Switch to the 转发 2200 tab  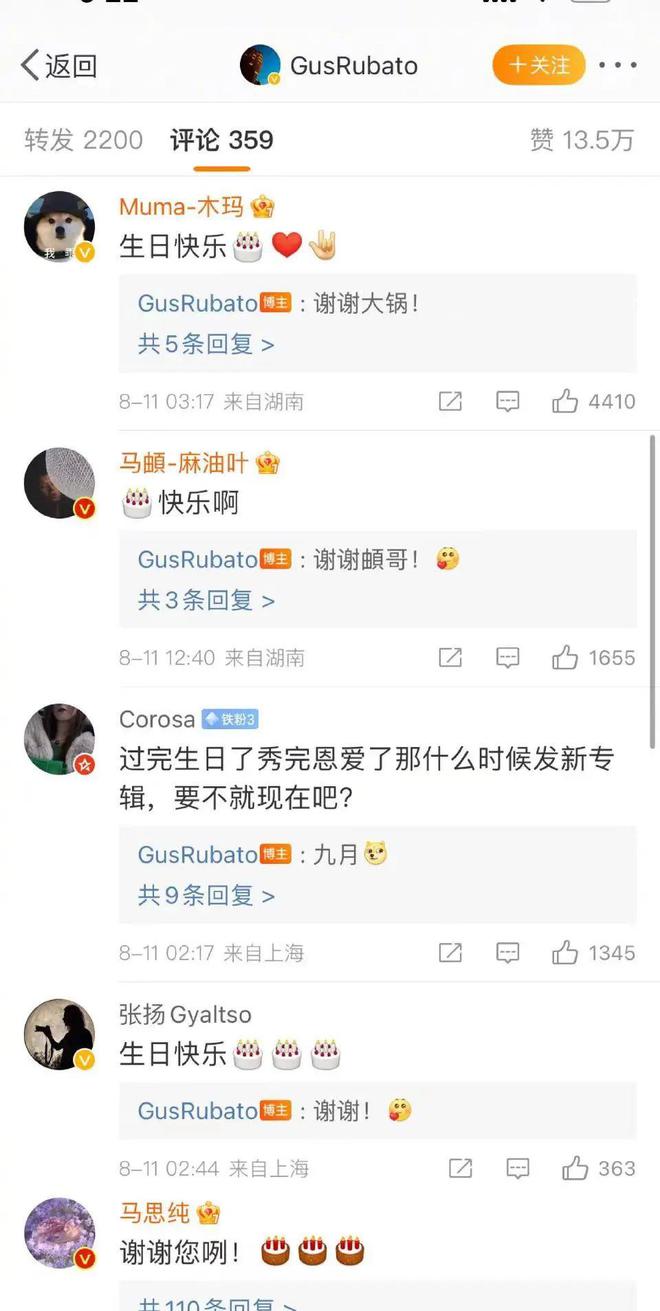tap(84, 140)
